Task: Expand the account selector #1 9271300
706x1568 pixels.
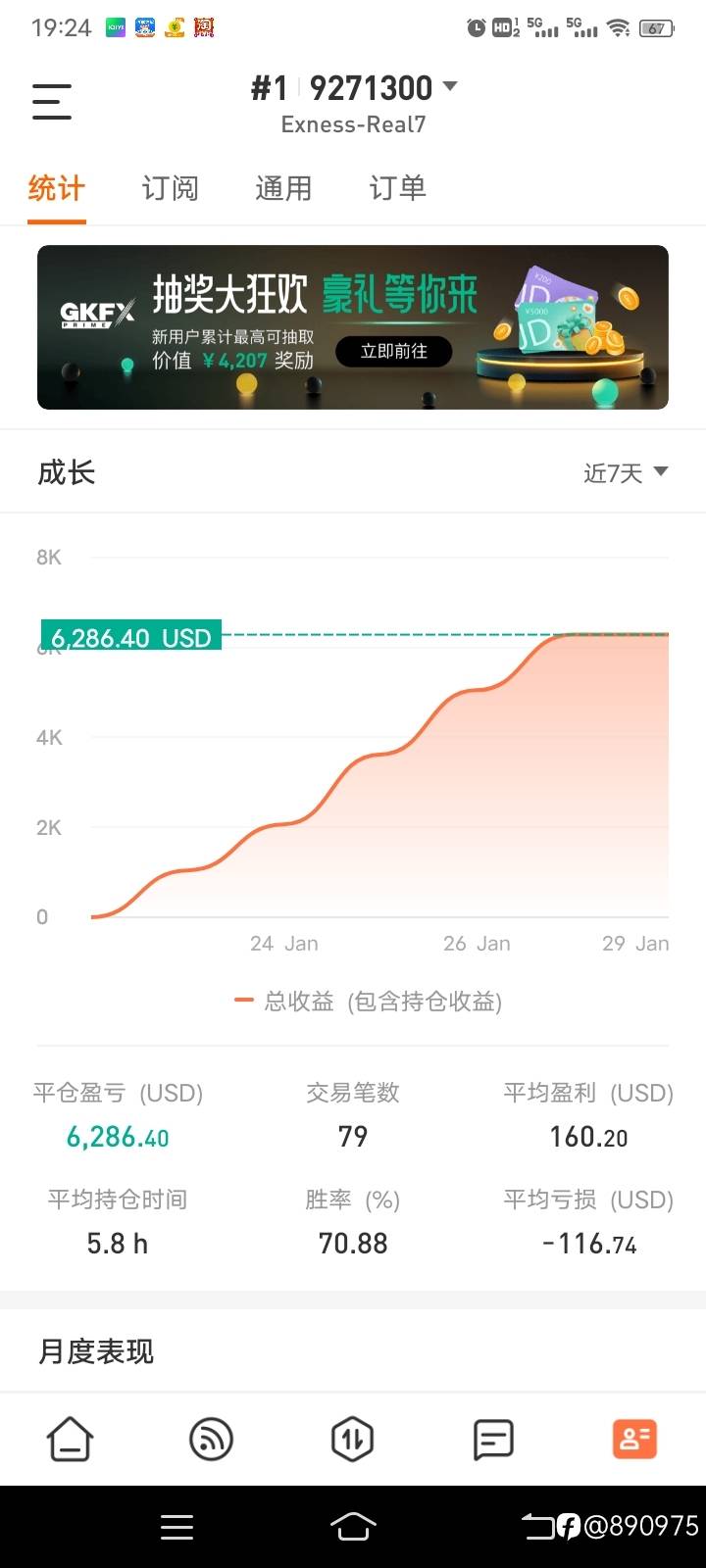Action: (354, 88)
